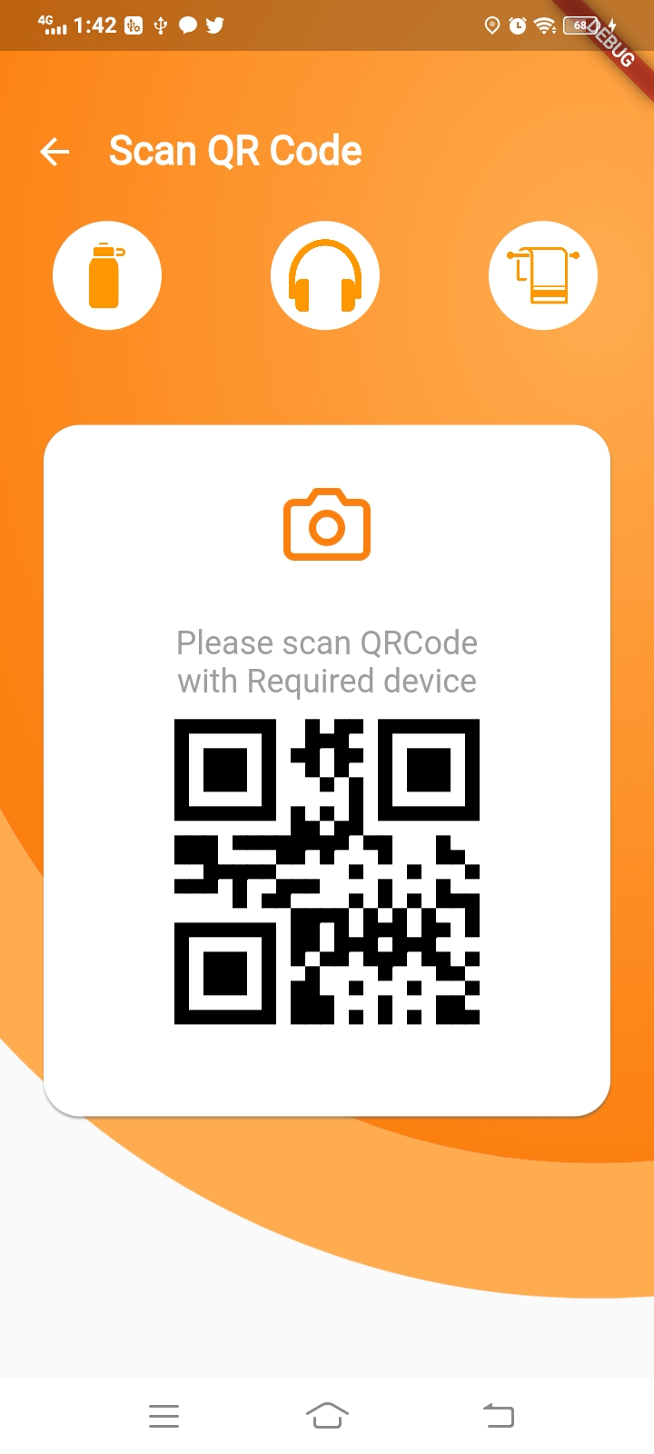
Task: Go back using the top arrow
Action: tap(55, 152)
